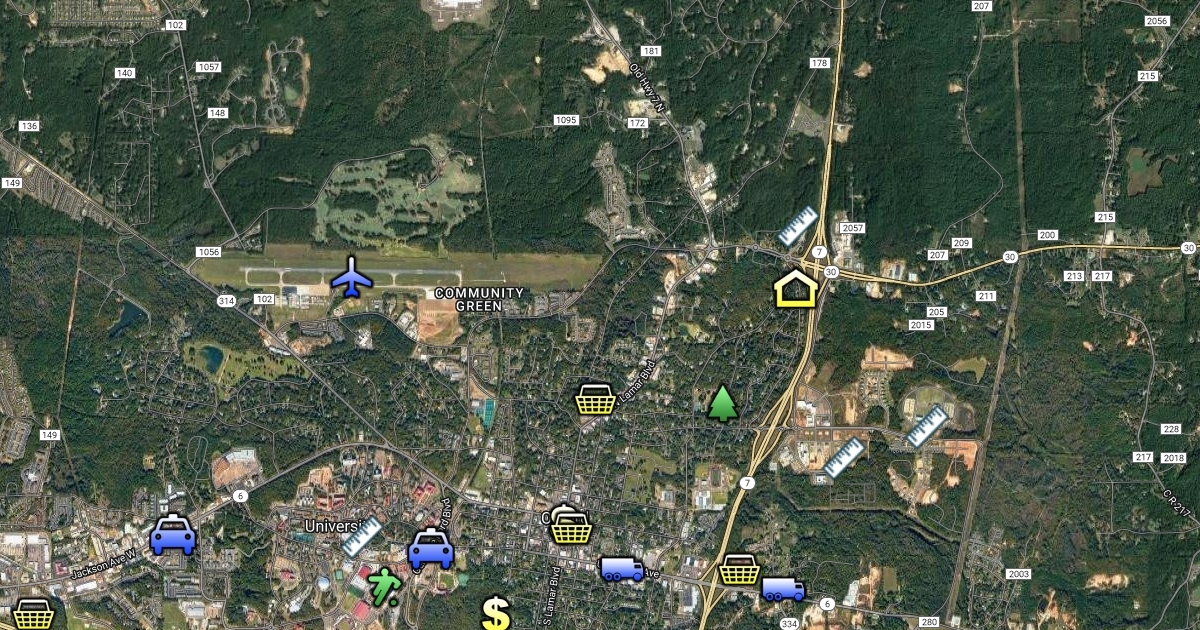Open the yellow house marker
Image resolution: width=1200 pixels, height=630 pixels.
point(796,288)
